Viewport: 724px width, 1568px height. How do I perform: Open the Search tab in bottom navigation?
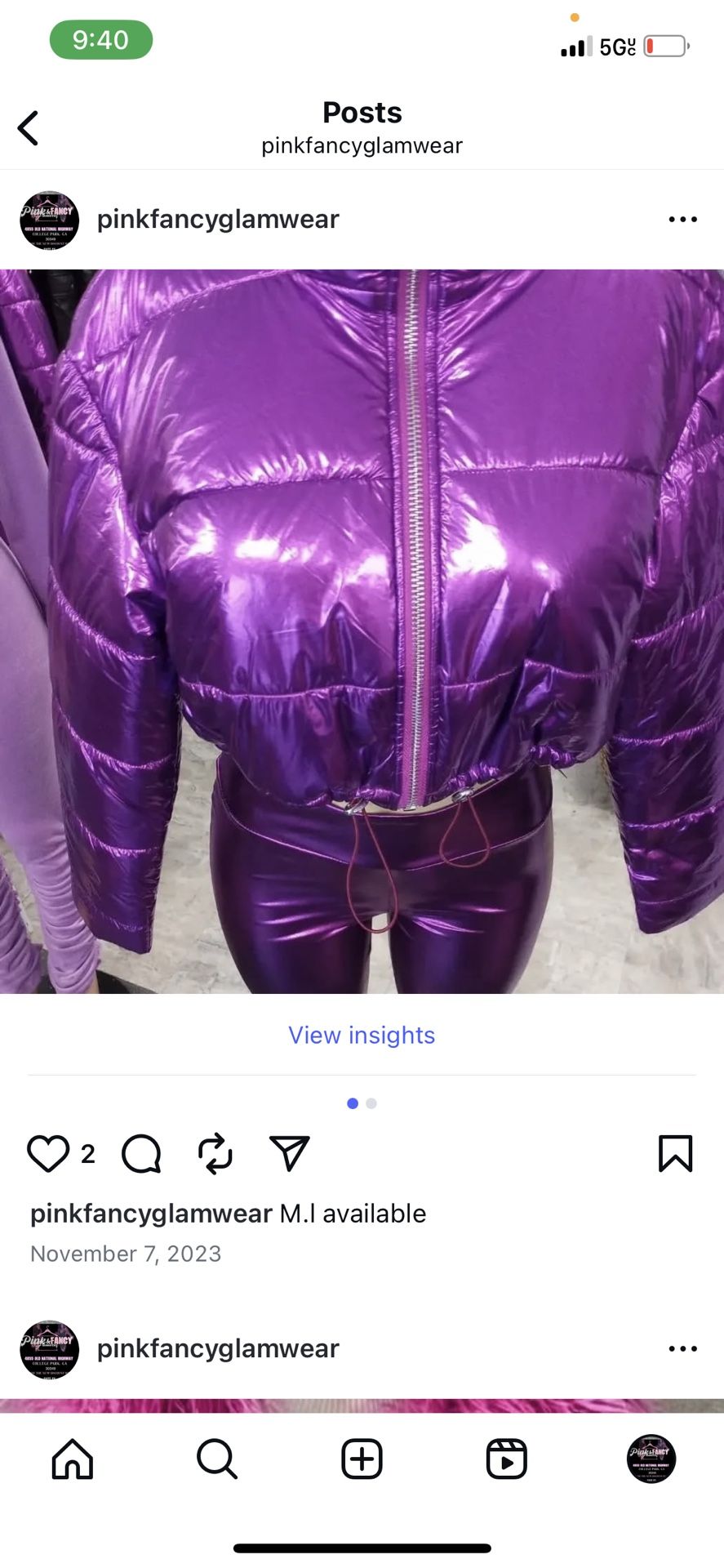pyautogui.click(x=216, y=1460)
